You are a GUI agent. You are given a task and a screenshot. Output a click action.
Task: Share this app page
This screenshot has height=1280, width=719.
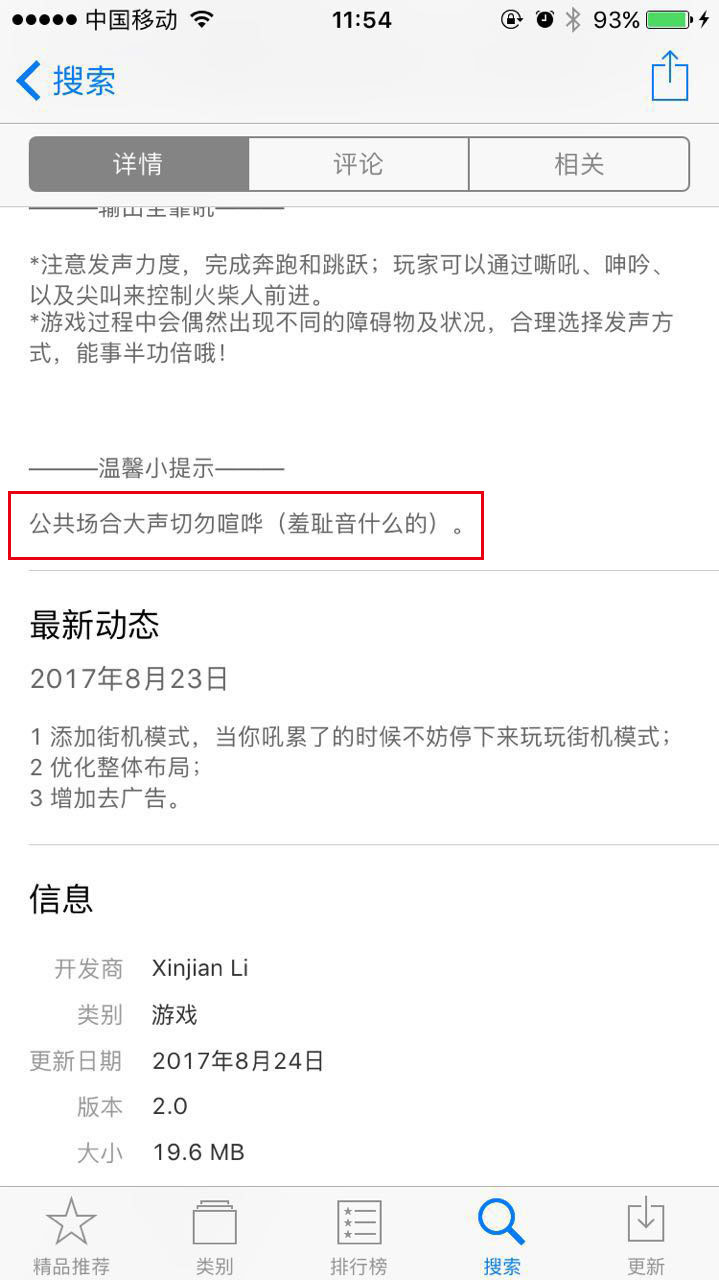coord(669,77)
